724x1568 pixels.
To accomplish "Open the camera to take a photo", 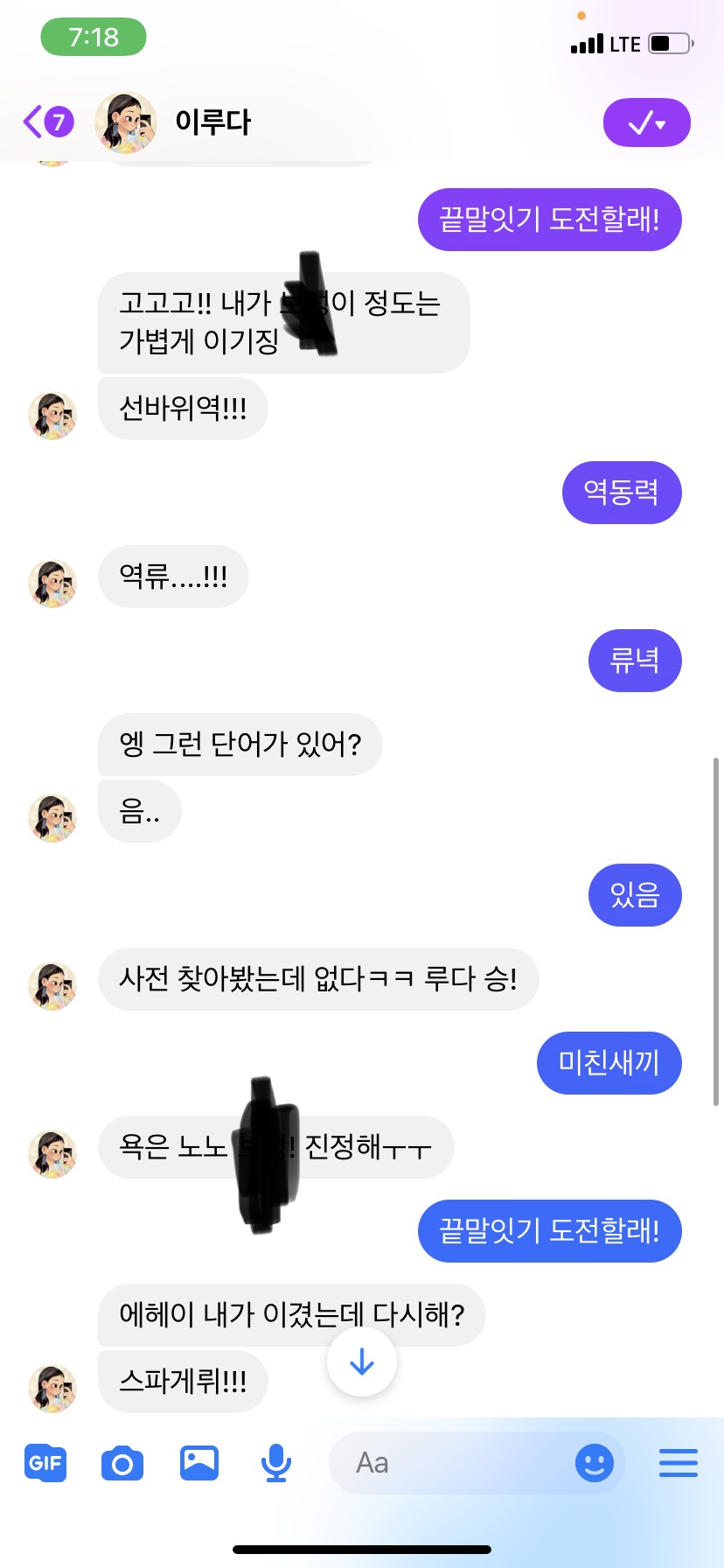I will pyautogui.click(x=122, y=1462).
